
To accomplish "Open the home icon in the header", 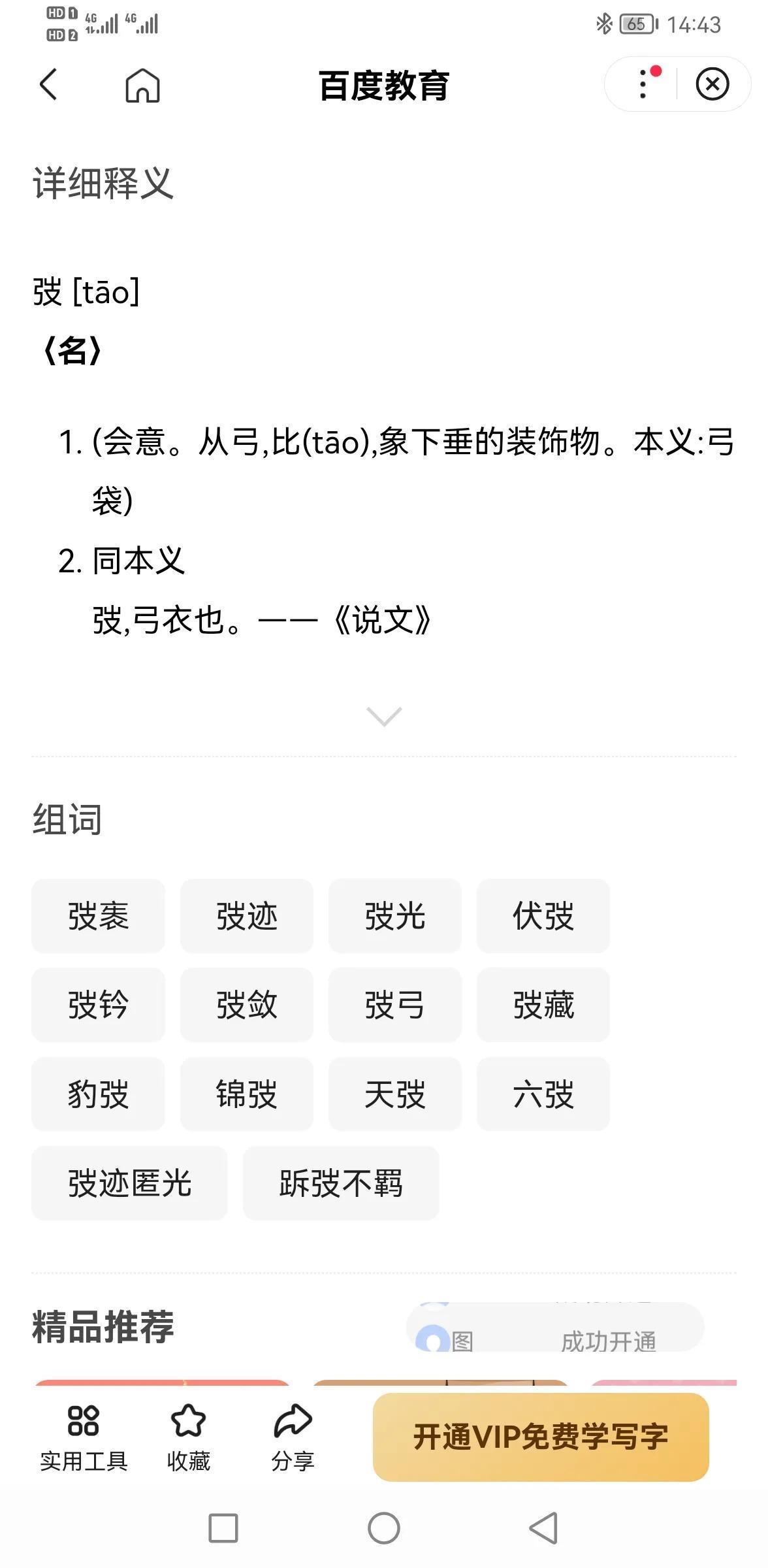I will 142,85.
